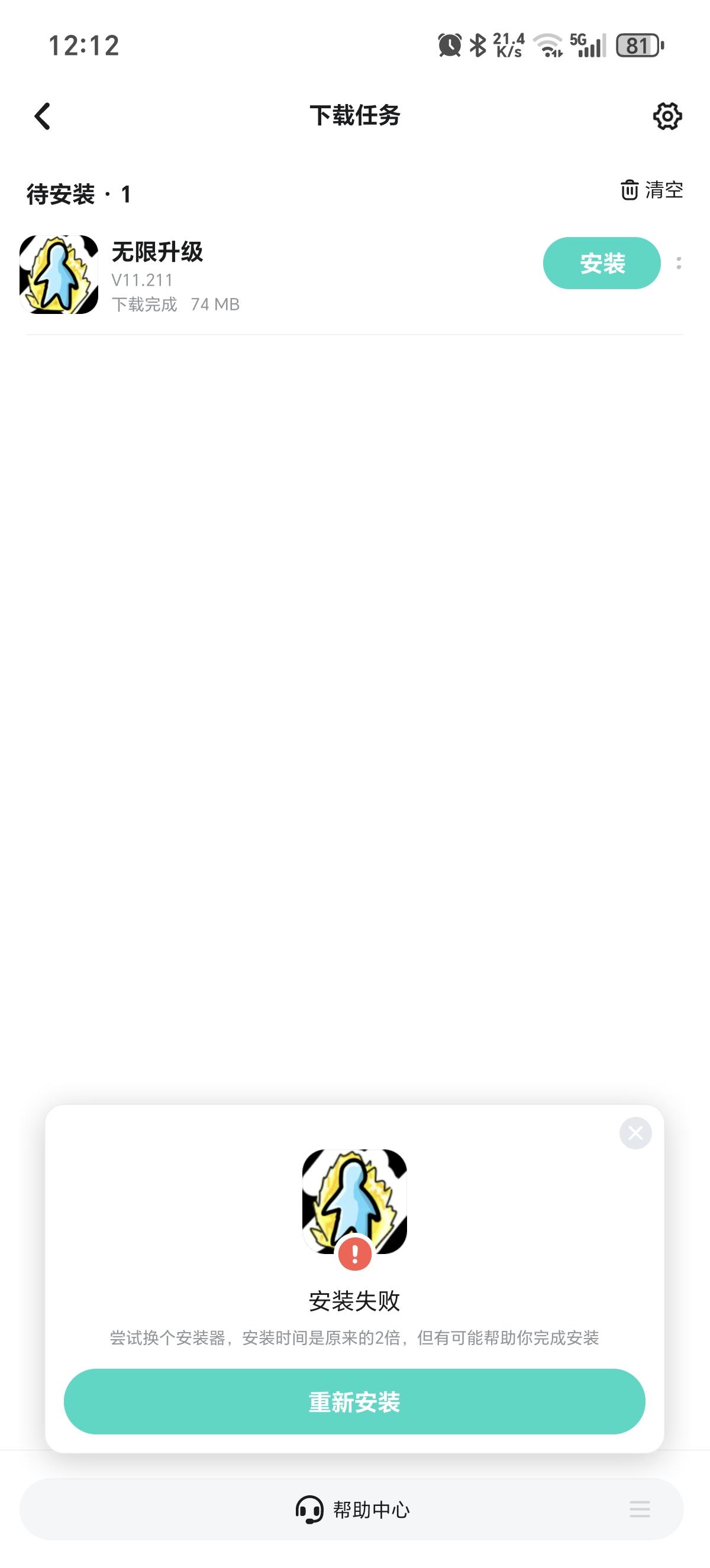Open the three-dot menu for 无限升级

(680, 263)
